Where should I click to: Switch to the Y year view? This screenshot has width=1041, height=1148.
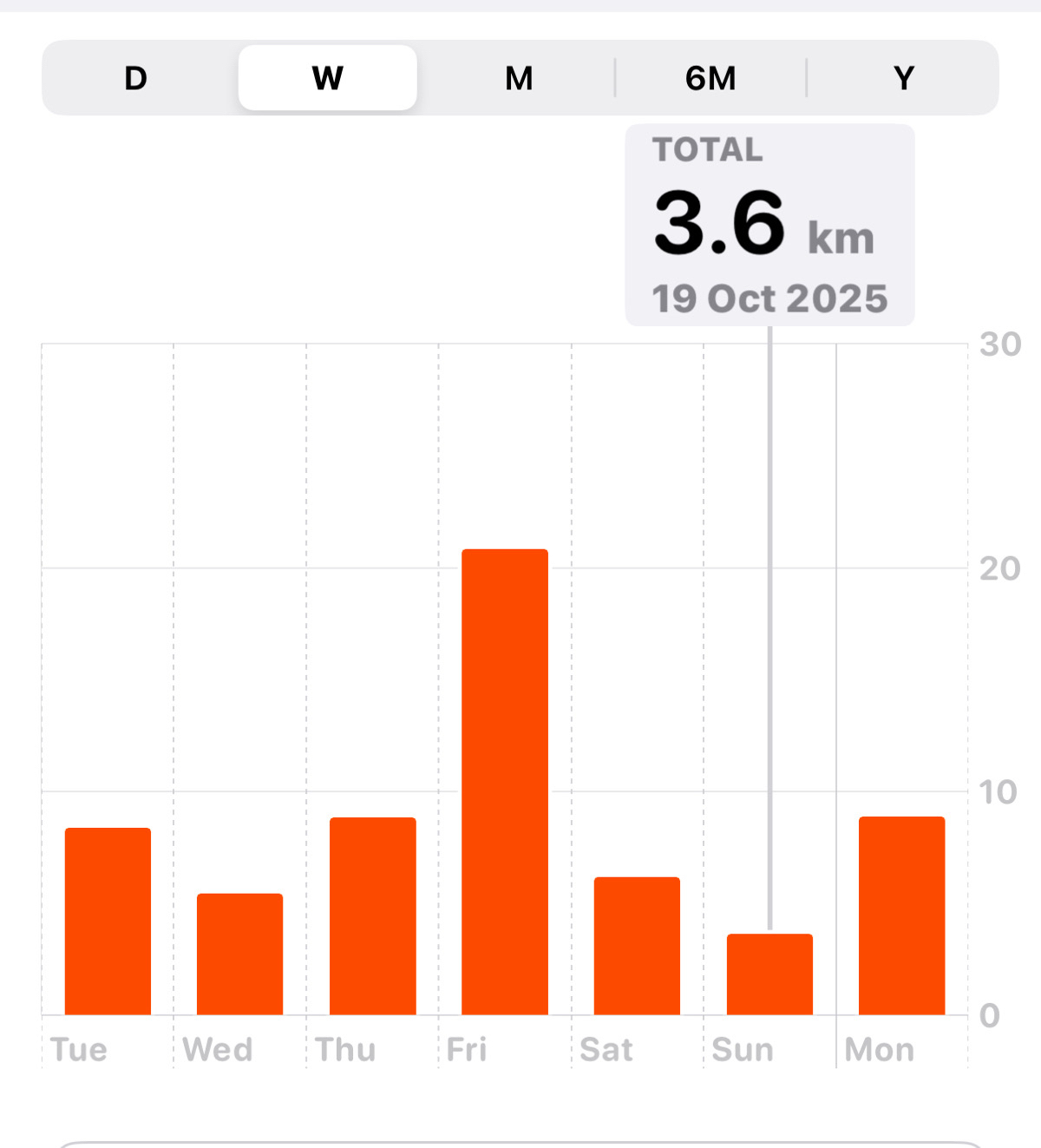point(903,78)
